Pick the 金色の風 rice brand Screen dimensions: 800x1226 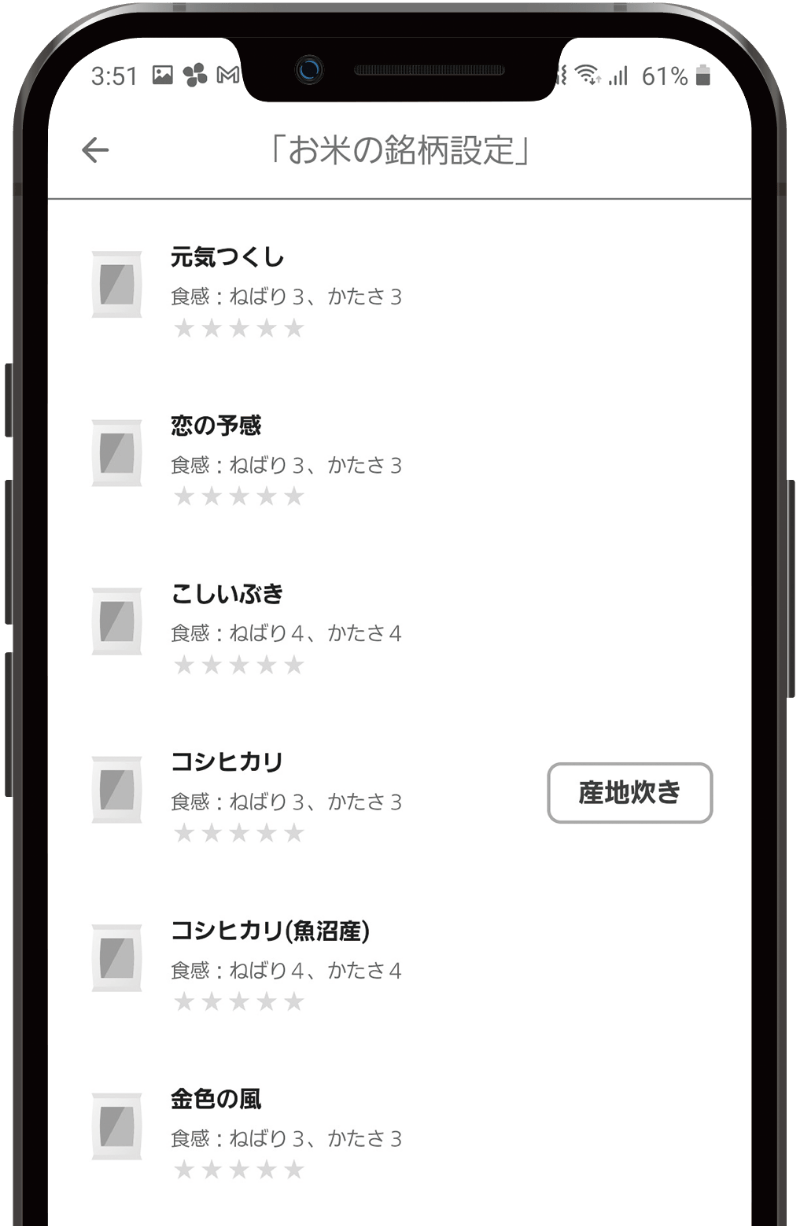pyautogui.click(x=216, y=1099)
